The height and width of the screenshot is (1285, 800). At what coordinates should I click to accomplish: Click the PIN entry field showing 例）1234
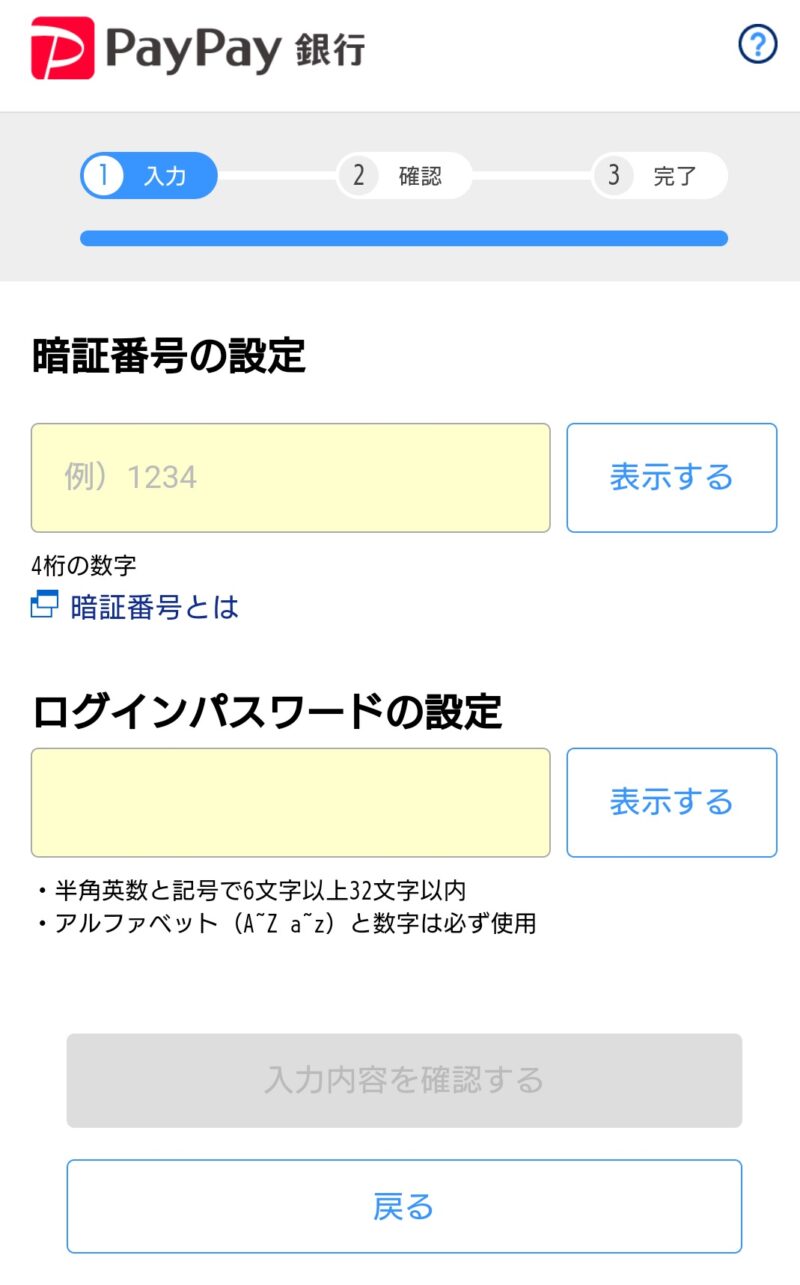pos(290,477)
